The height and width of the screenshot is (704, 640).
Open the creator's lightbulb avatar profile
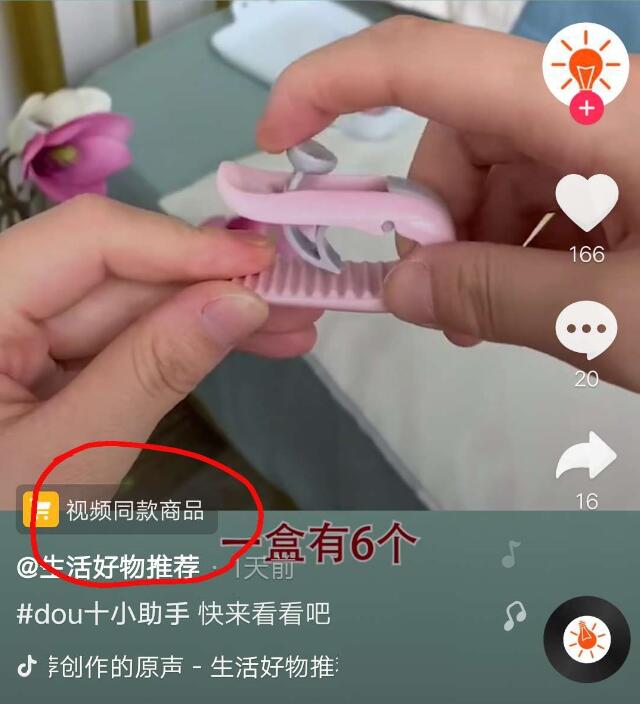(x=586, y=60)
